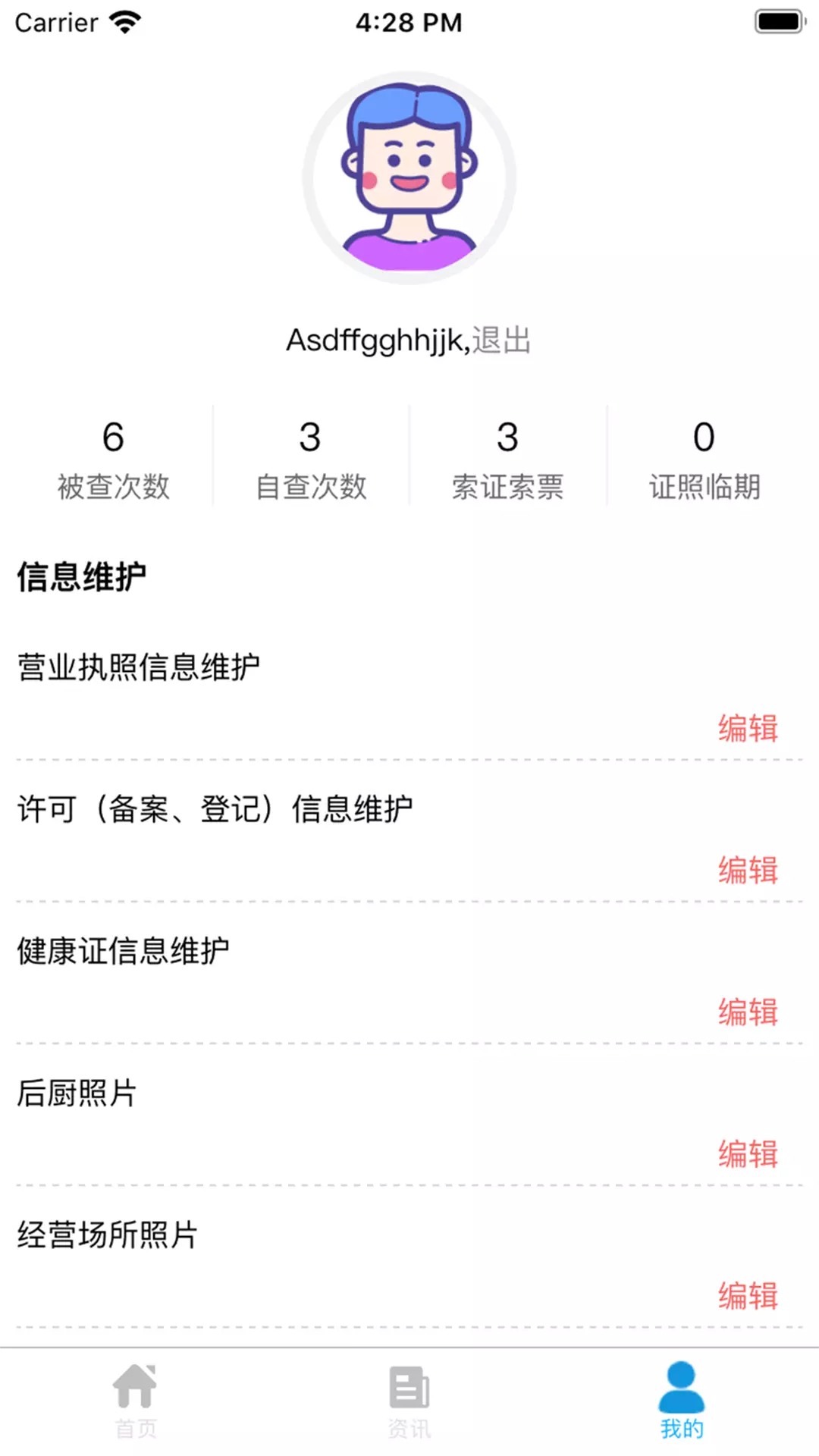The height and width of the screenshot is (1456, 819).
Task: Tap the profile avatar picture
Action: tap(409, 178)
